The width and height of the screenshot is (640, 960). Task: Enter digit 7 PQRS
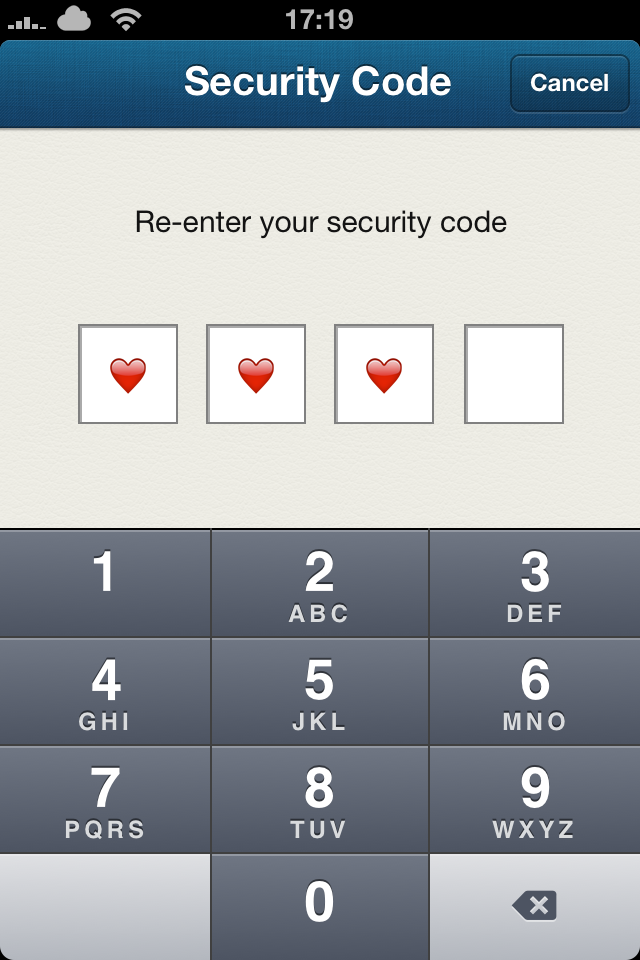coord(105,800)
